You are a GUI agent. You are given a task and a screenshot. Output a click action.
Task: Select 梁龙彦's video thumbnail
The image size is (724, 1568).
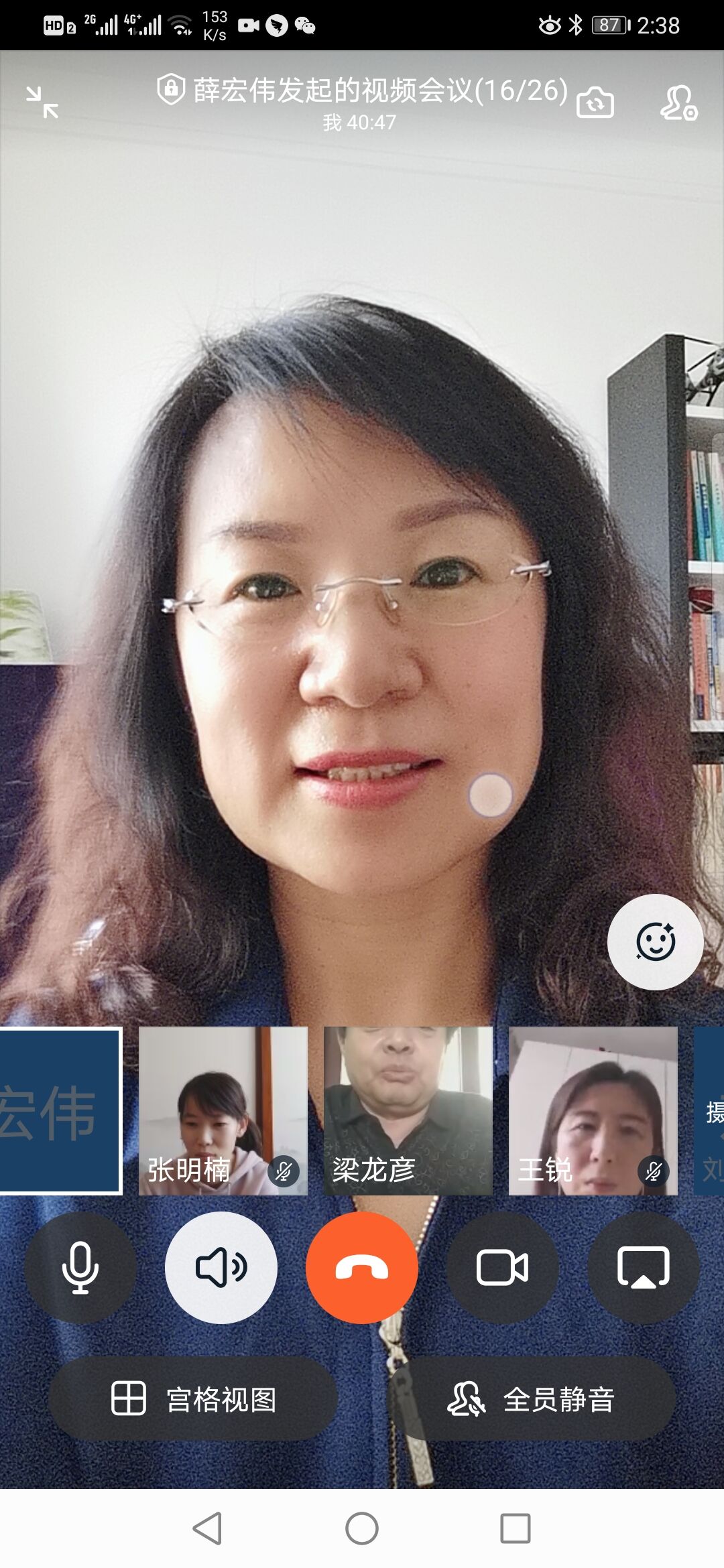click(x=408, y=1110)
